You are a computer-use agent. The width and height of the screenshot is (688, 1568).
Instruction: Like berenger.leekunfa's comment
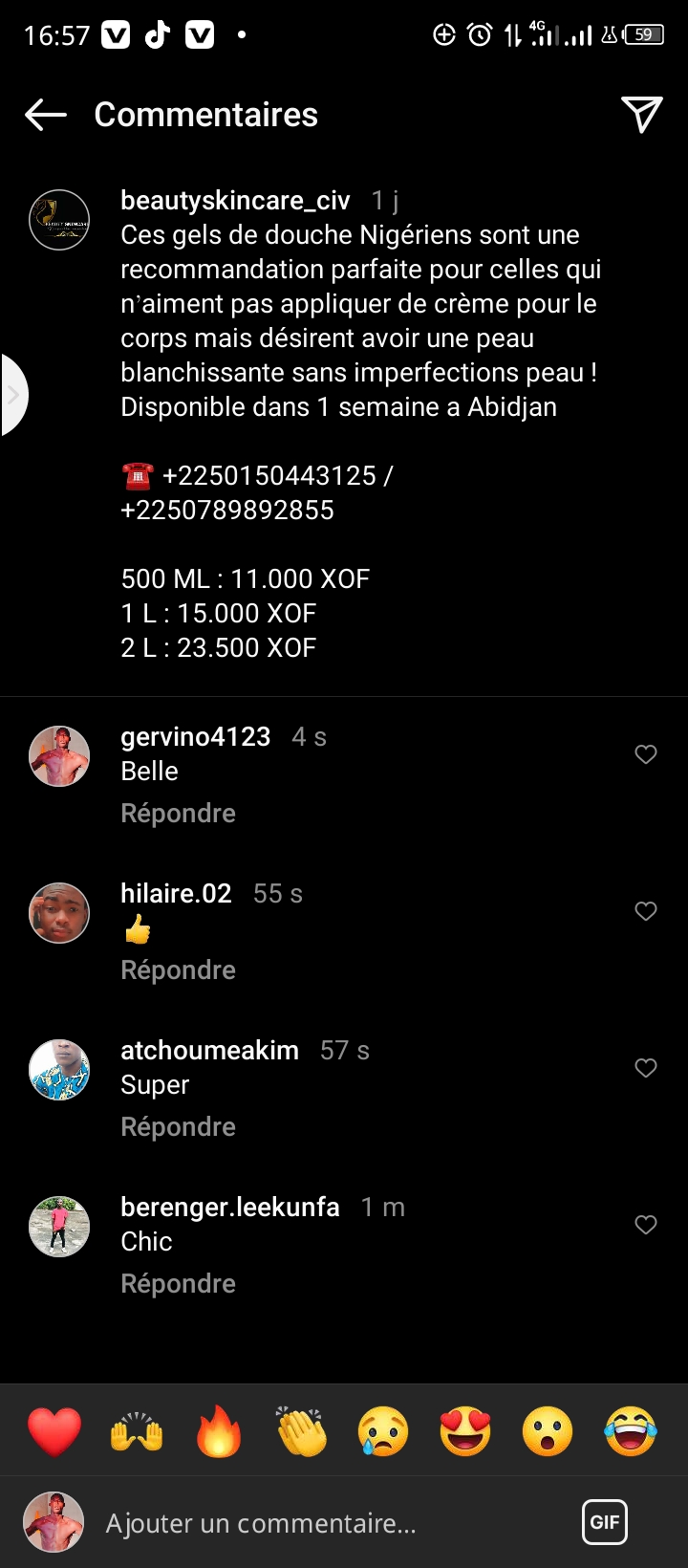(646, 1225)
